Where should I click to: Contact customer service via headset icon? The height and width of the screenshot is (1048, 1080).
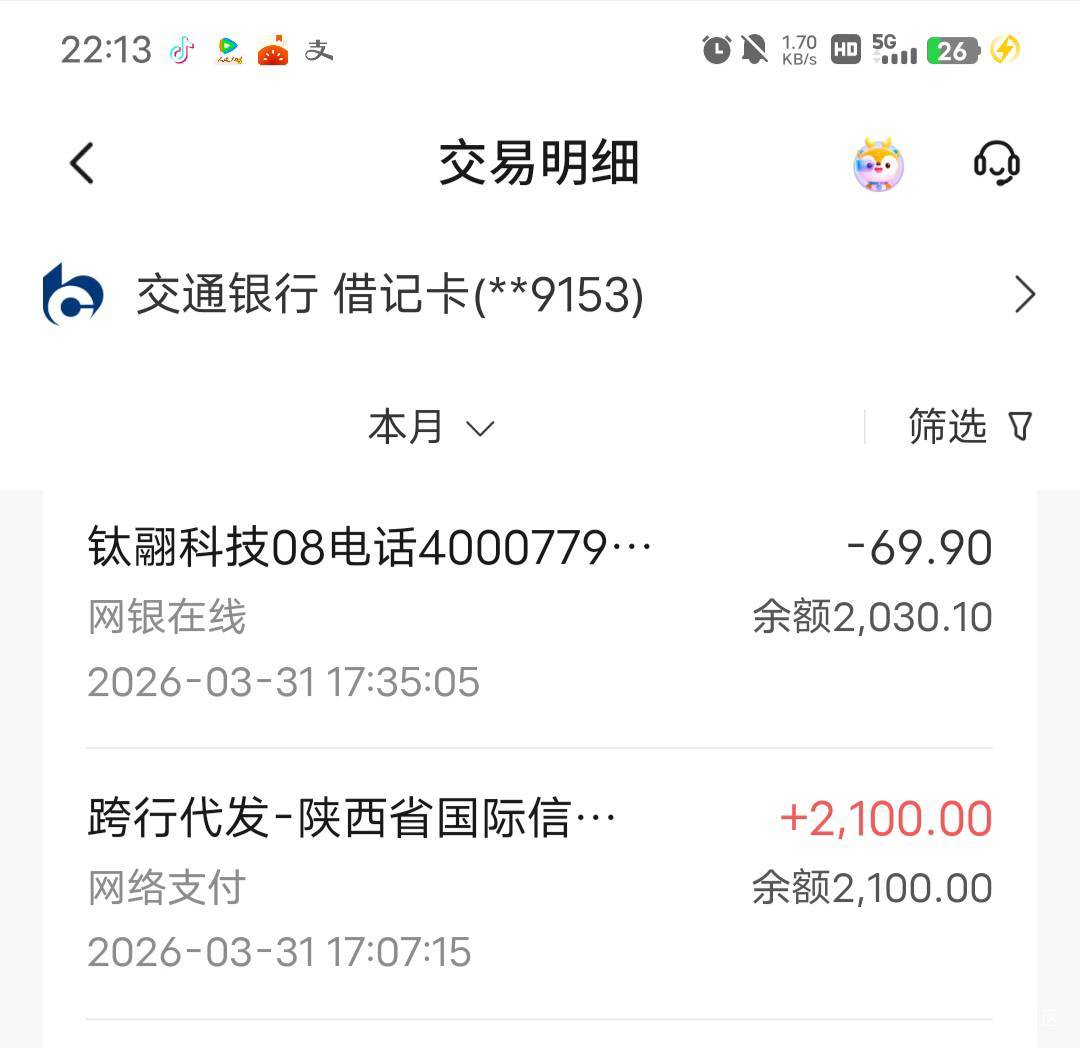(996, 163)
